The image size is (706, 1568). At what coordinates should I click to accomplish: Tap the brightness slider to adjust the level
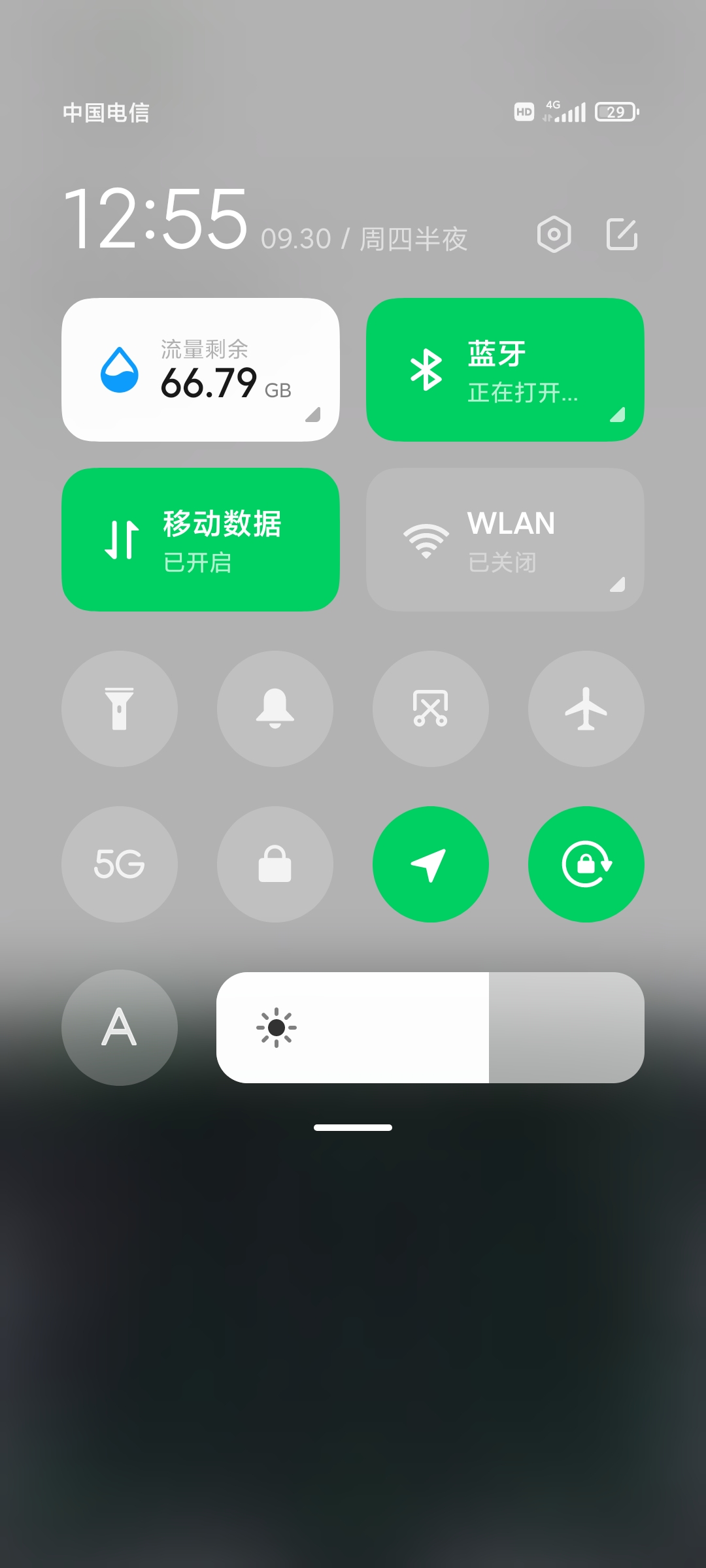point(430,1028)
